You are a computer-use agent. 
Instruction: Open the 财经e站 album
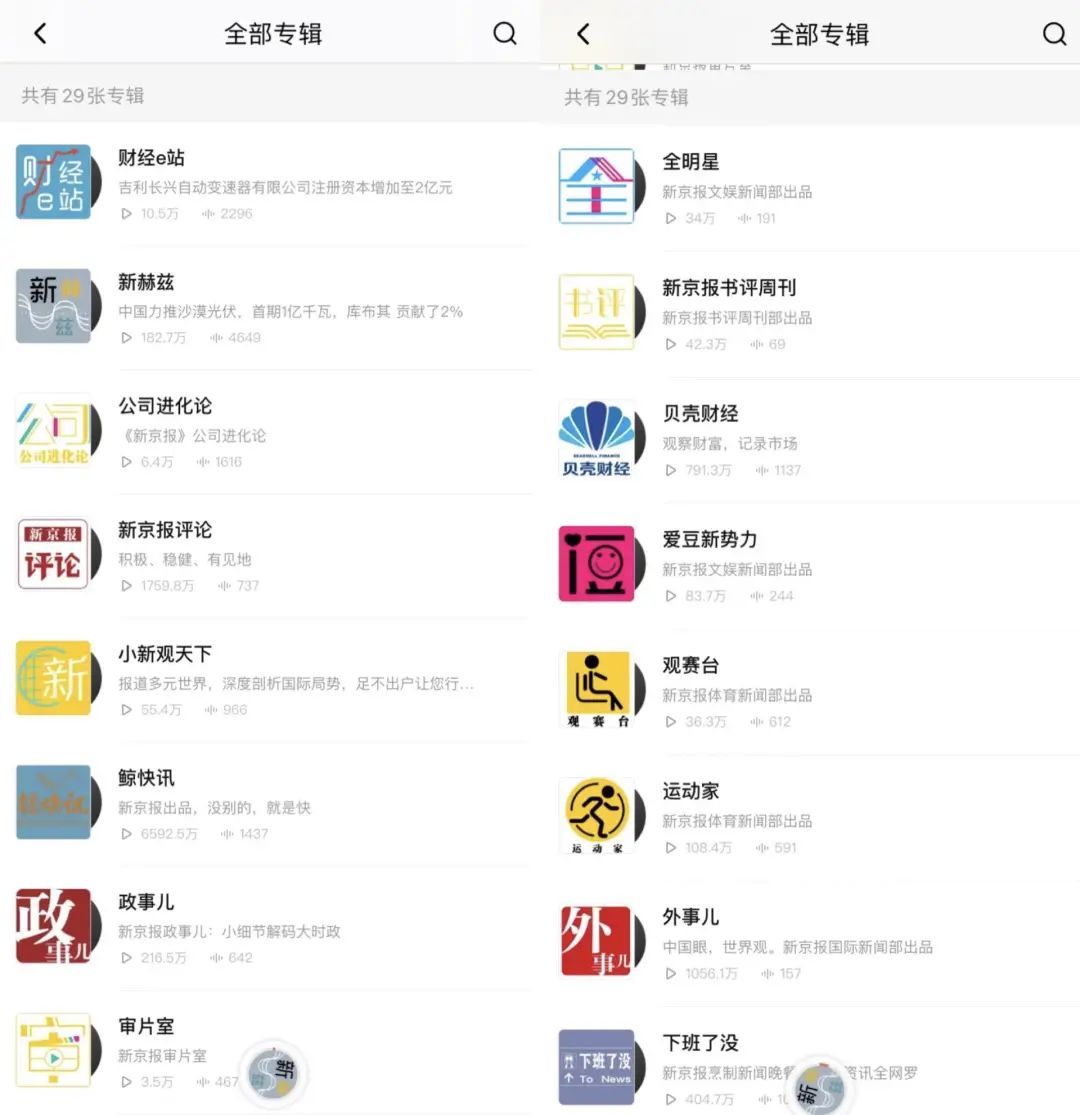pyautogui.click(x=152, y=158)
